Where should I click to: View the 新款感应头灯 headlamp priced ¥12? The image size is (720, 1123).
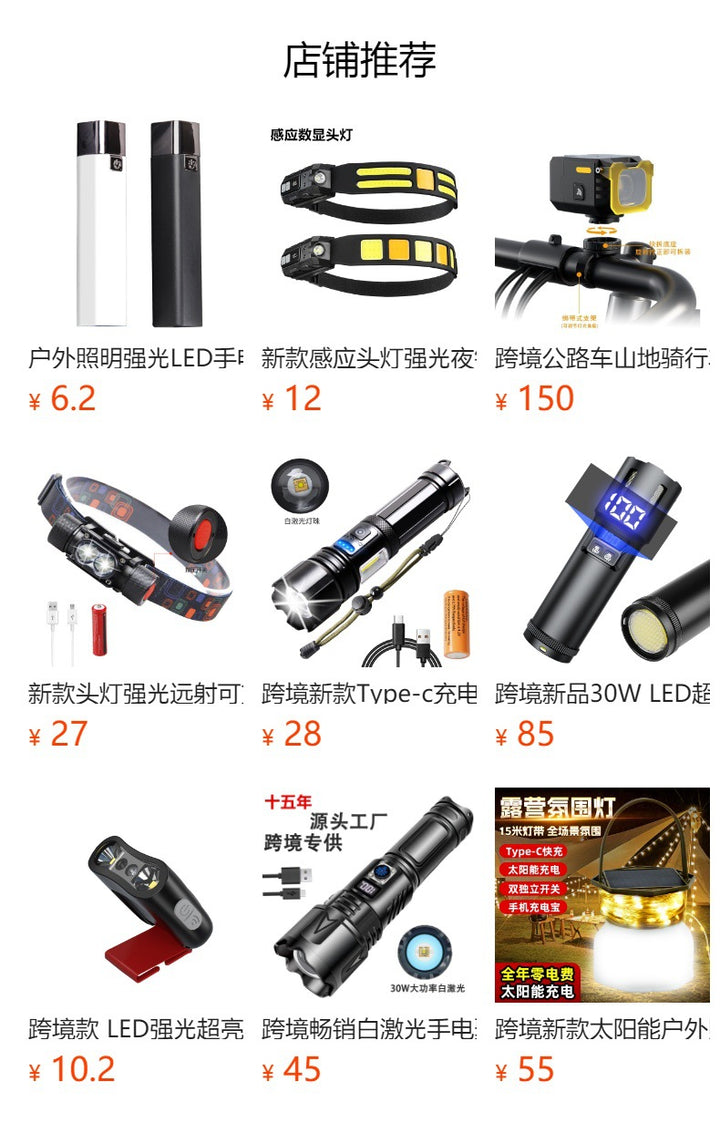click(x=369, y=225)
